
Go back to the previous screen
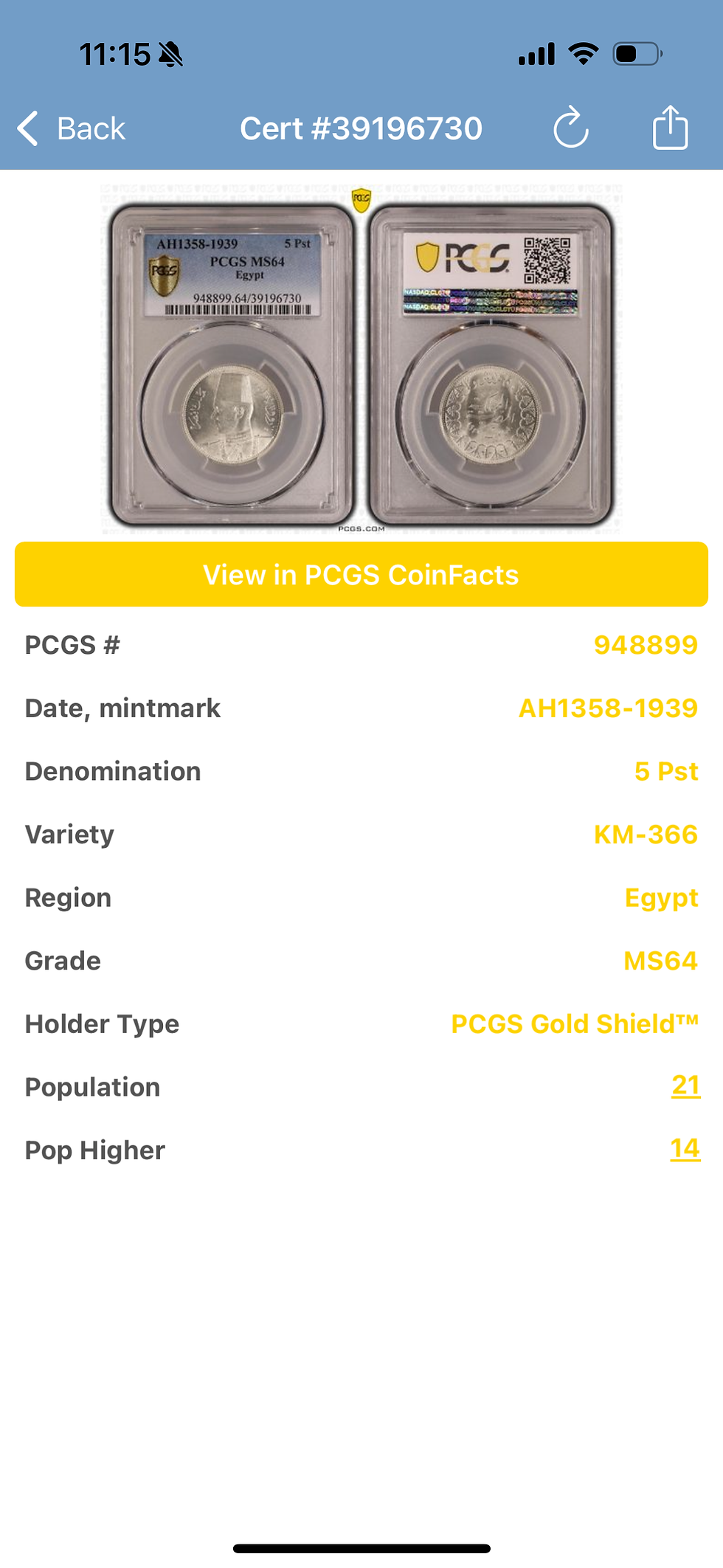[x=72, y=128]
